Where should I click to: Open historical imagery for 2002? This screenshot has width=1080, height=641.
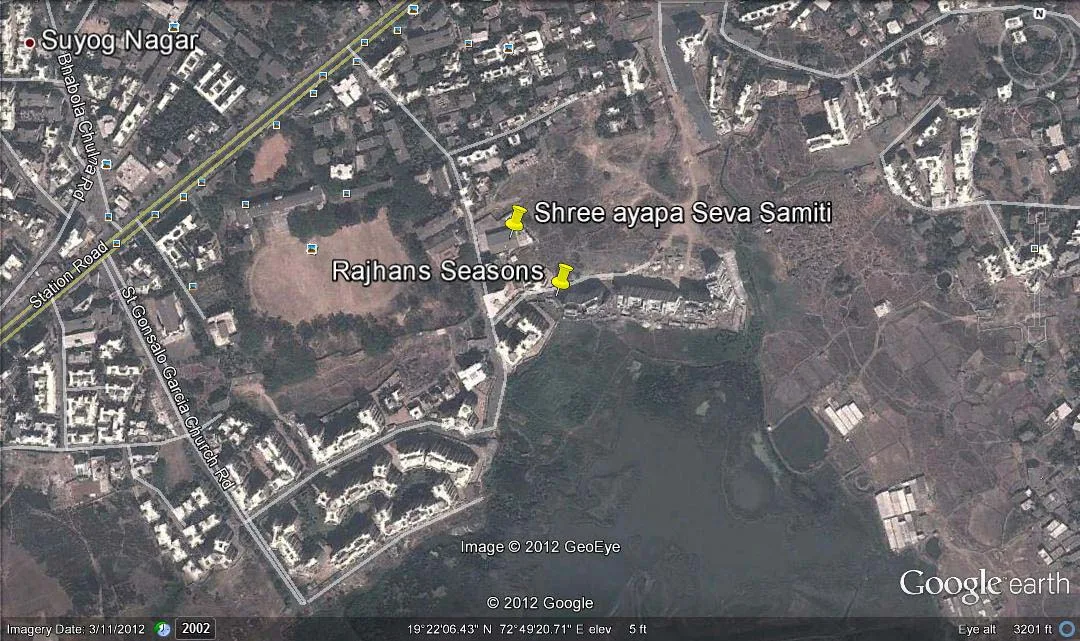[x=195, y=628]
